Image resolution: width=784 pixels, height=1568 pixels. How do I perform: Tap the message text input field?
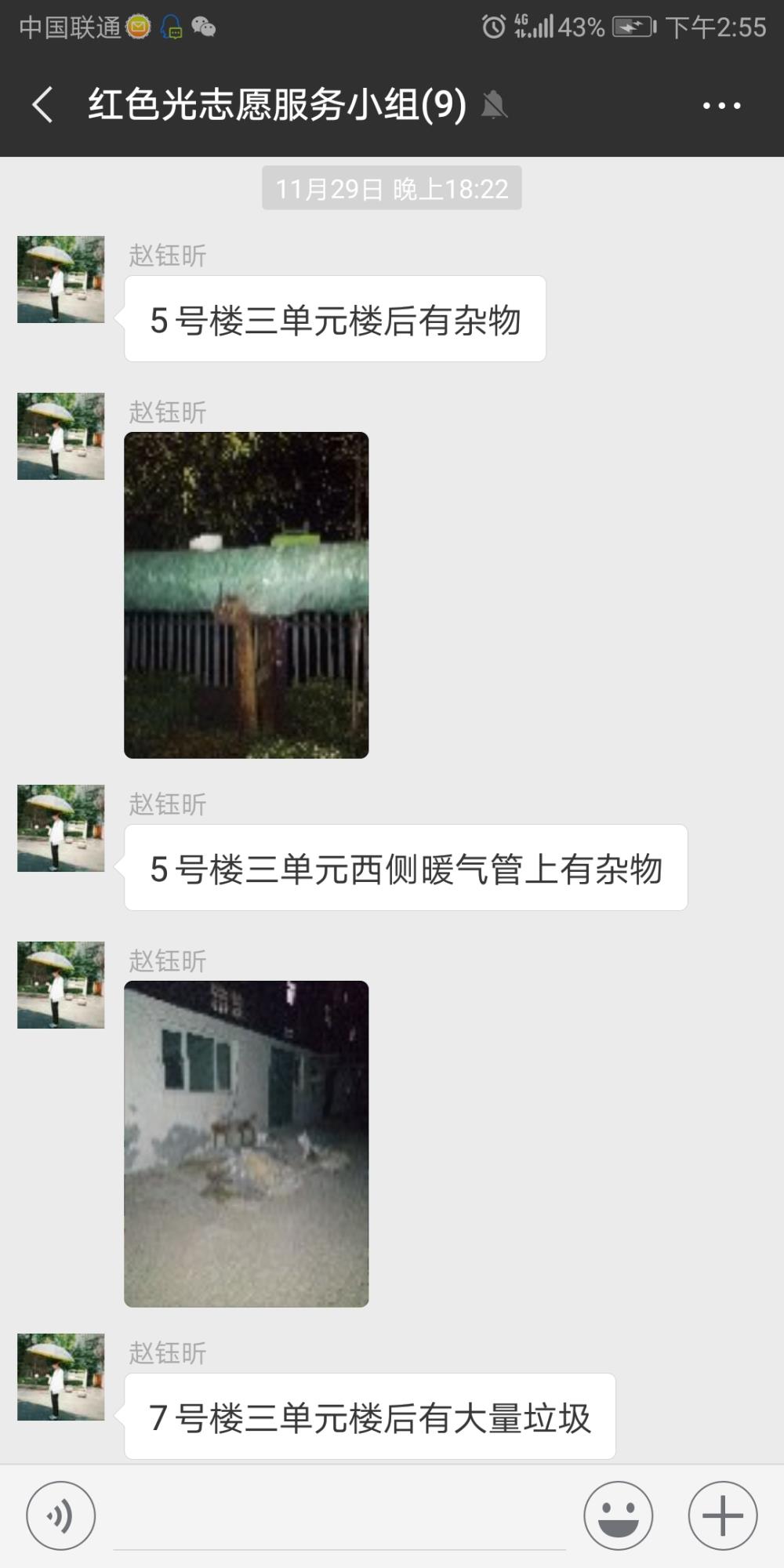click(339, 1517)
